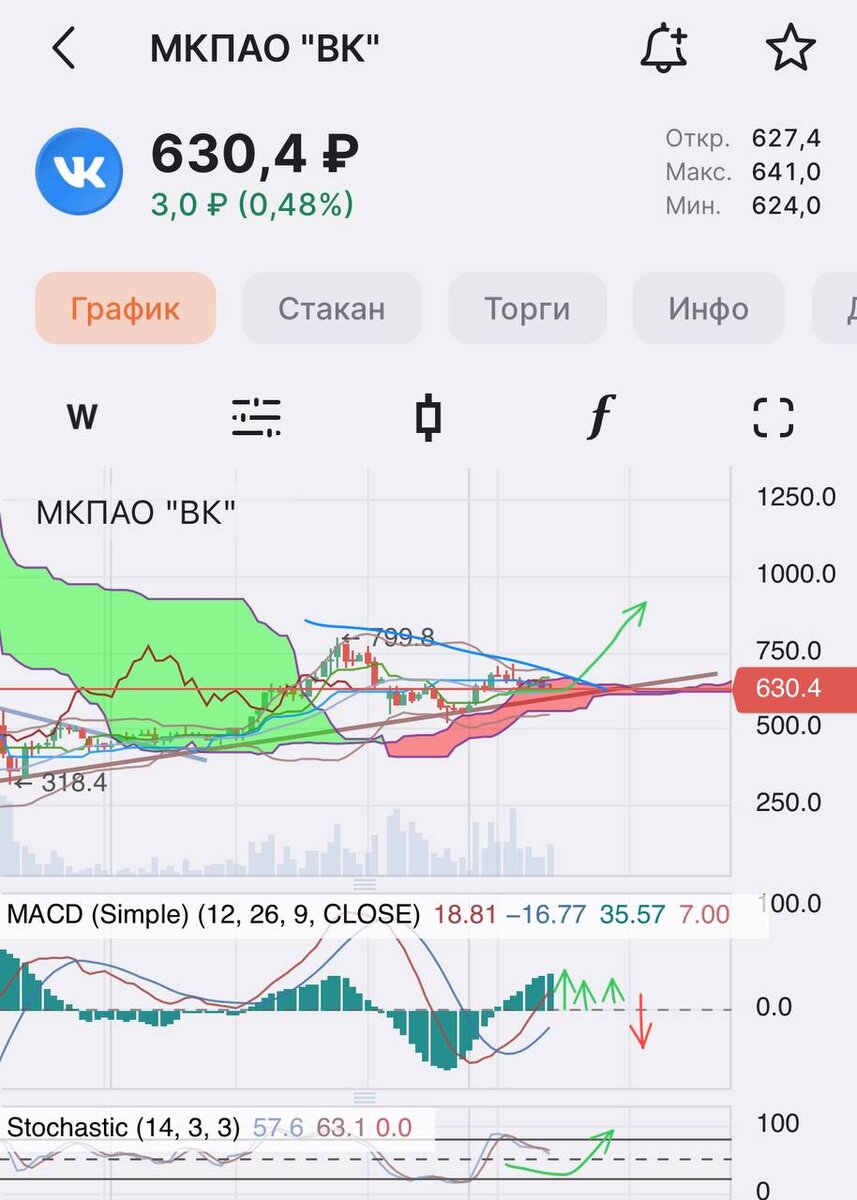The image size is (857, 1200).
Task: Switch to the Торги tab
Action: (x=527, y=308)
